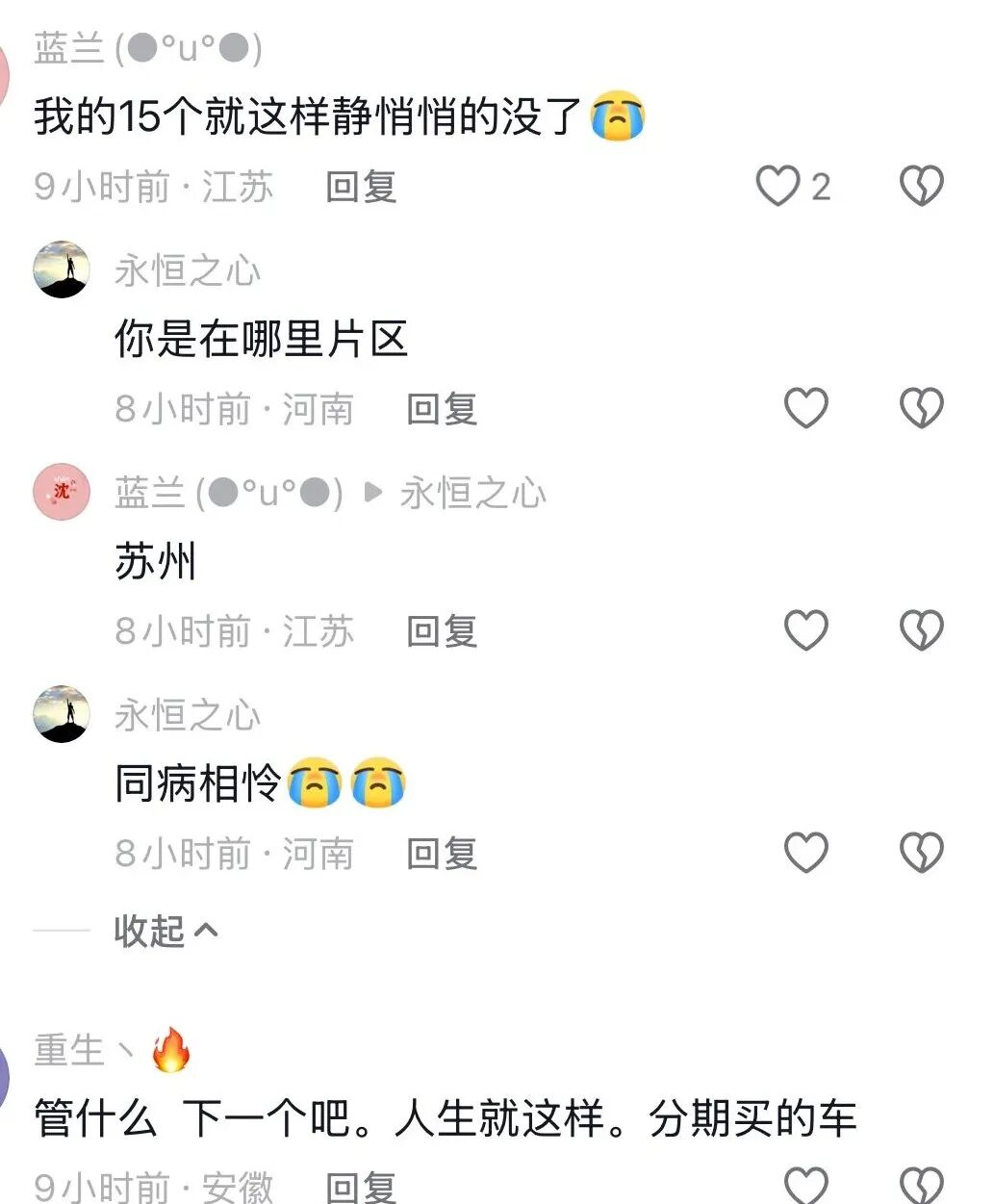
Task: Open 永恒之心 profile from 同病相怜 comment
Action: (x=62, y=714)
